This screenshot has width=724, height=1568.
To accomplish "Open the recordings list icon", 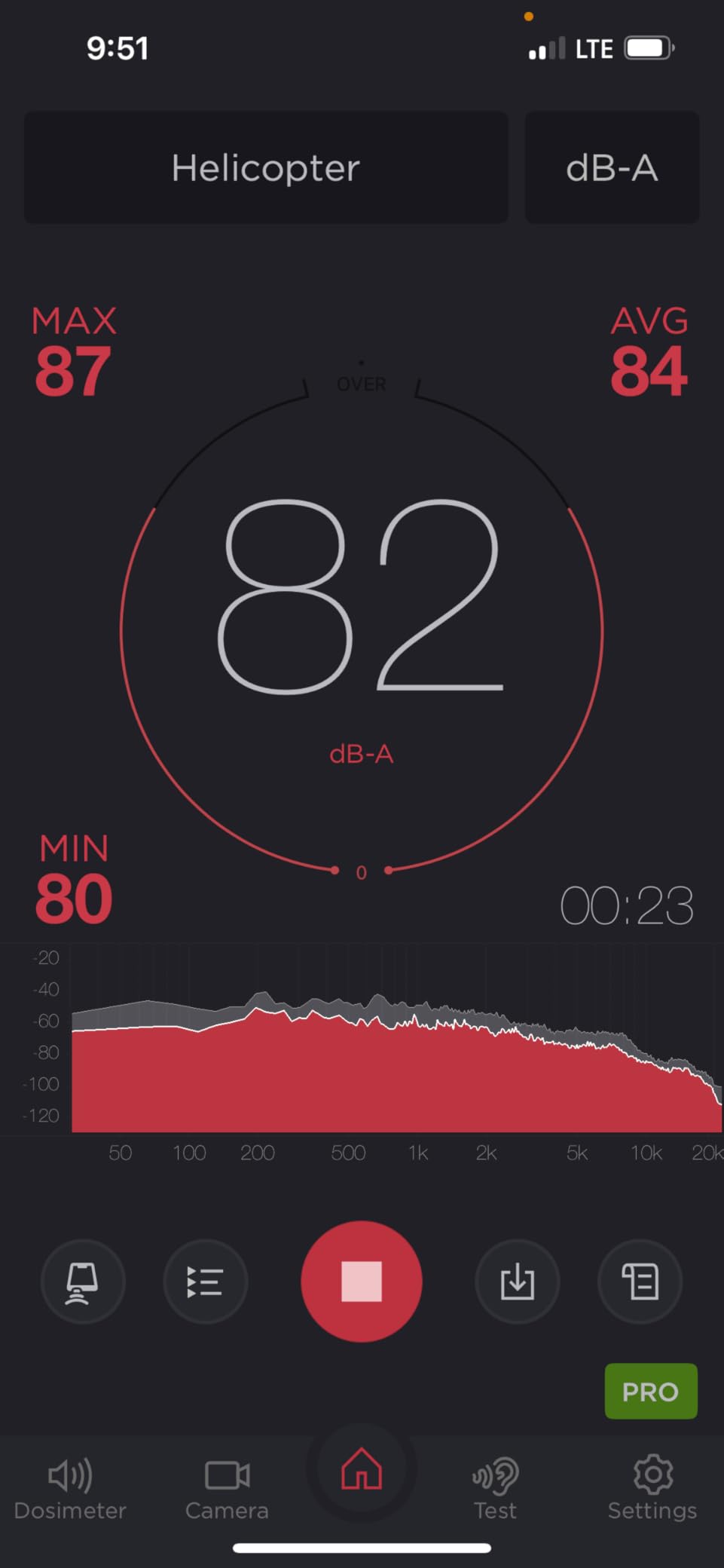I will tap(205, 1281).
